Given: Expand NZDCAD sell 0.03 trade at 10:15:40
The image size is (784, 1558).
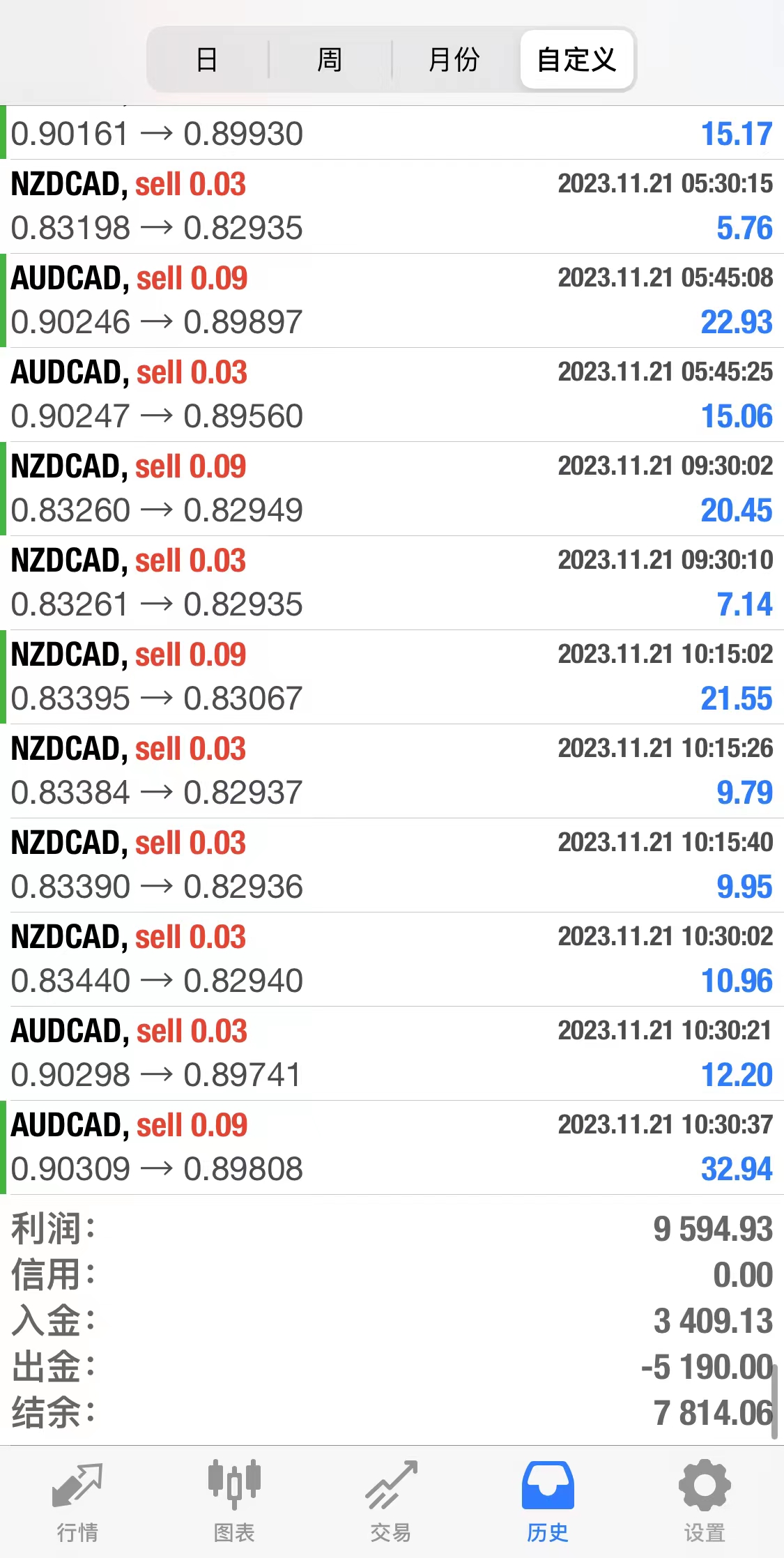Looking at the screenshot, I should [392, 865].
